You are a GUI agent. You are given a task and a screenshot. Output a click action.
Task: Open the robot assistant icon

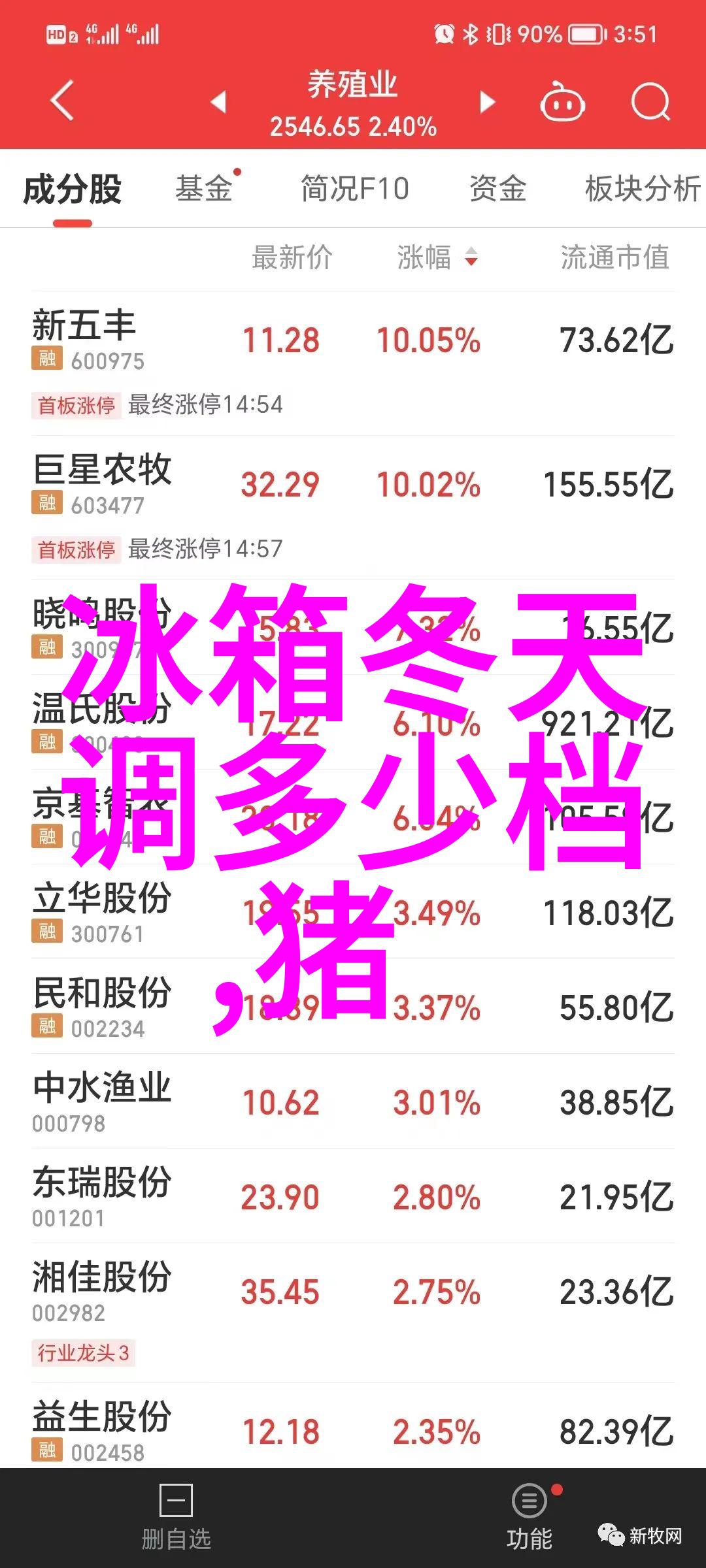click(x=562, y=101)
